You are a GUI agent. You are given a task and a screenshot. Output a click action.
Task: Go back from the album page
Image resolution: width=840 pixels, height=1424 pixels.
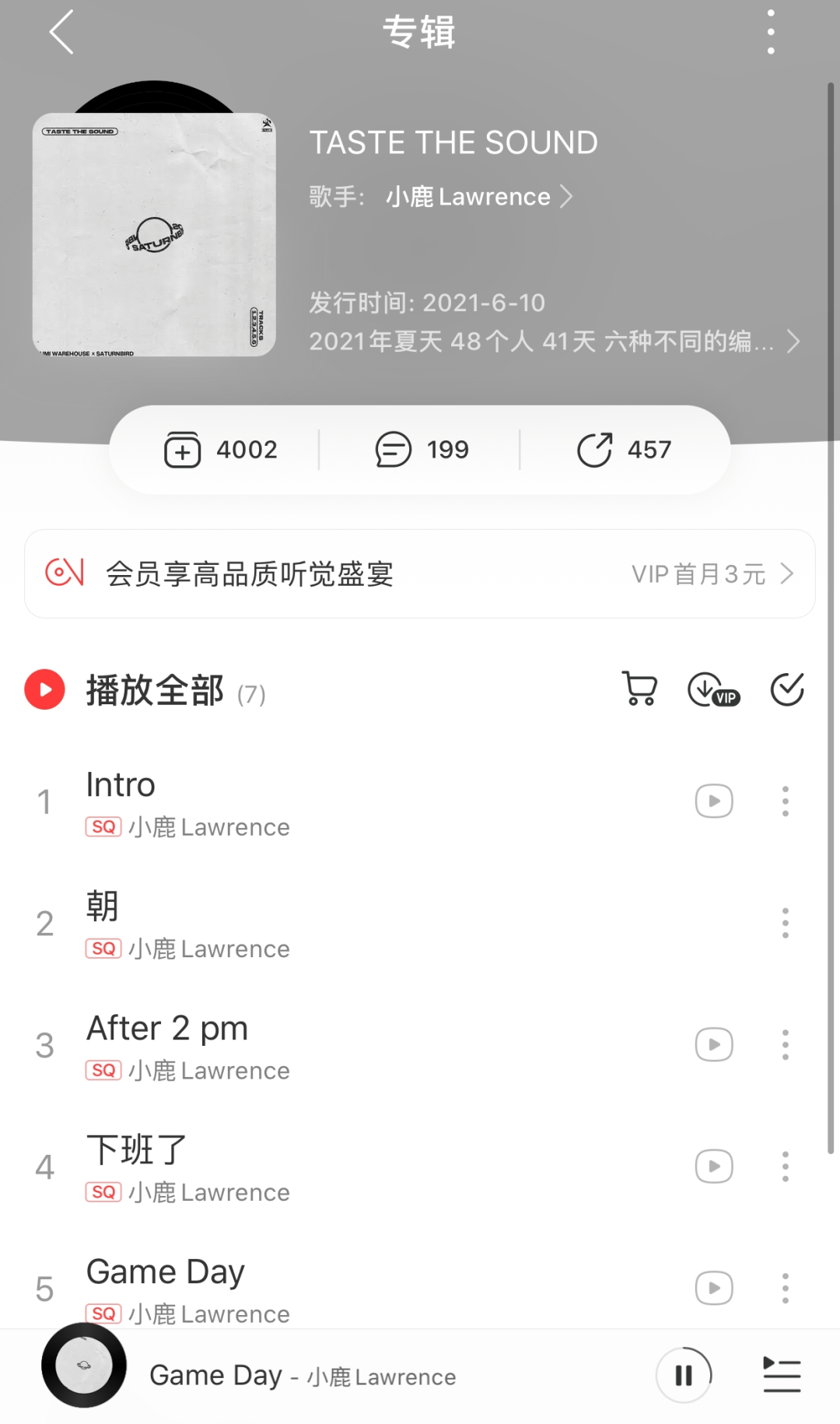tap(61, 33)
